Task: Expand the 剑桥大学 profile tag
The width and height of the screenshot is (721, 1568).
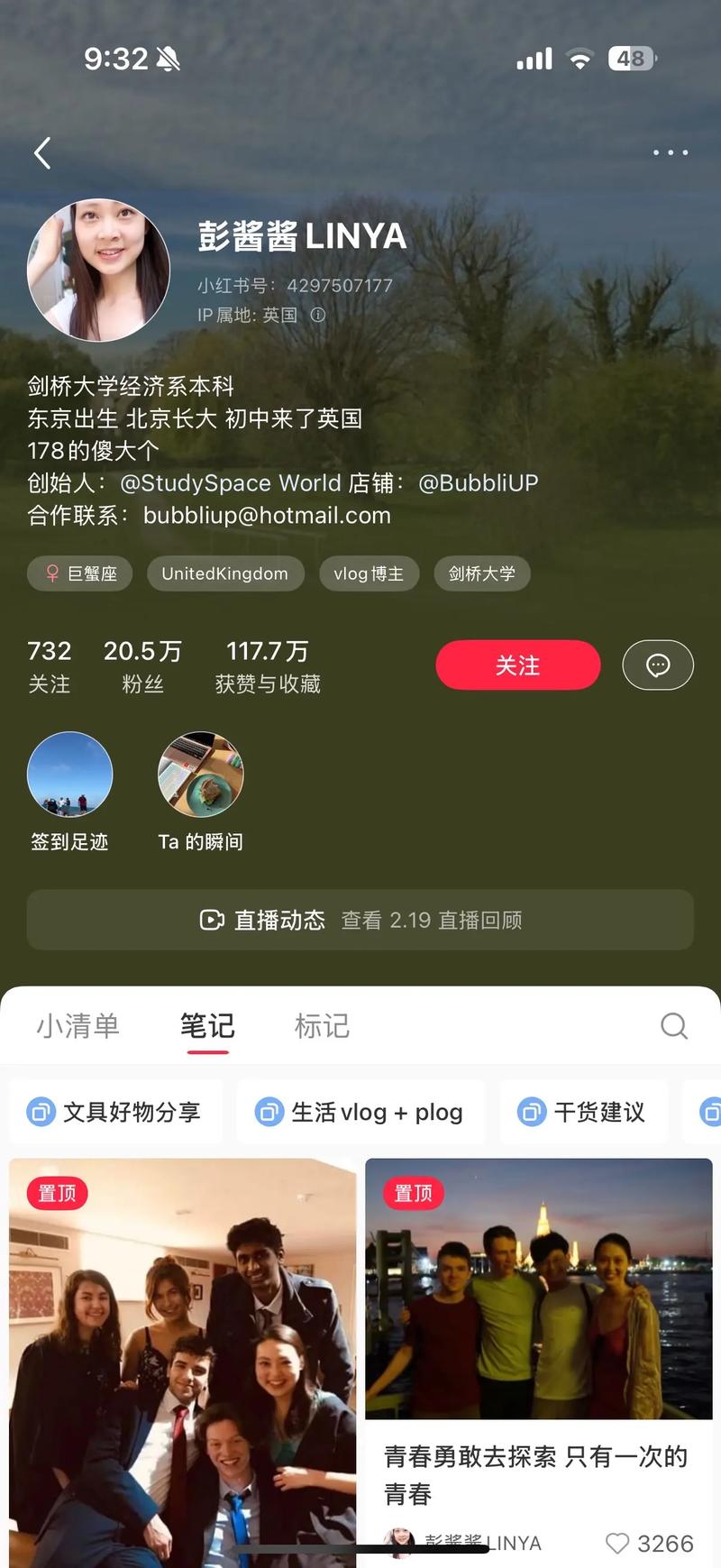Action: point(482,573)
